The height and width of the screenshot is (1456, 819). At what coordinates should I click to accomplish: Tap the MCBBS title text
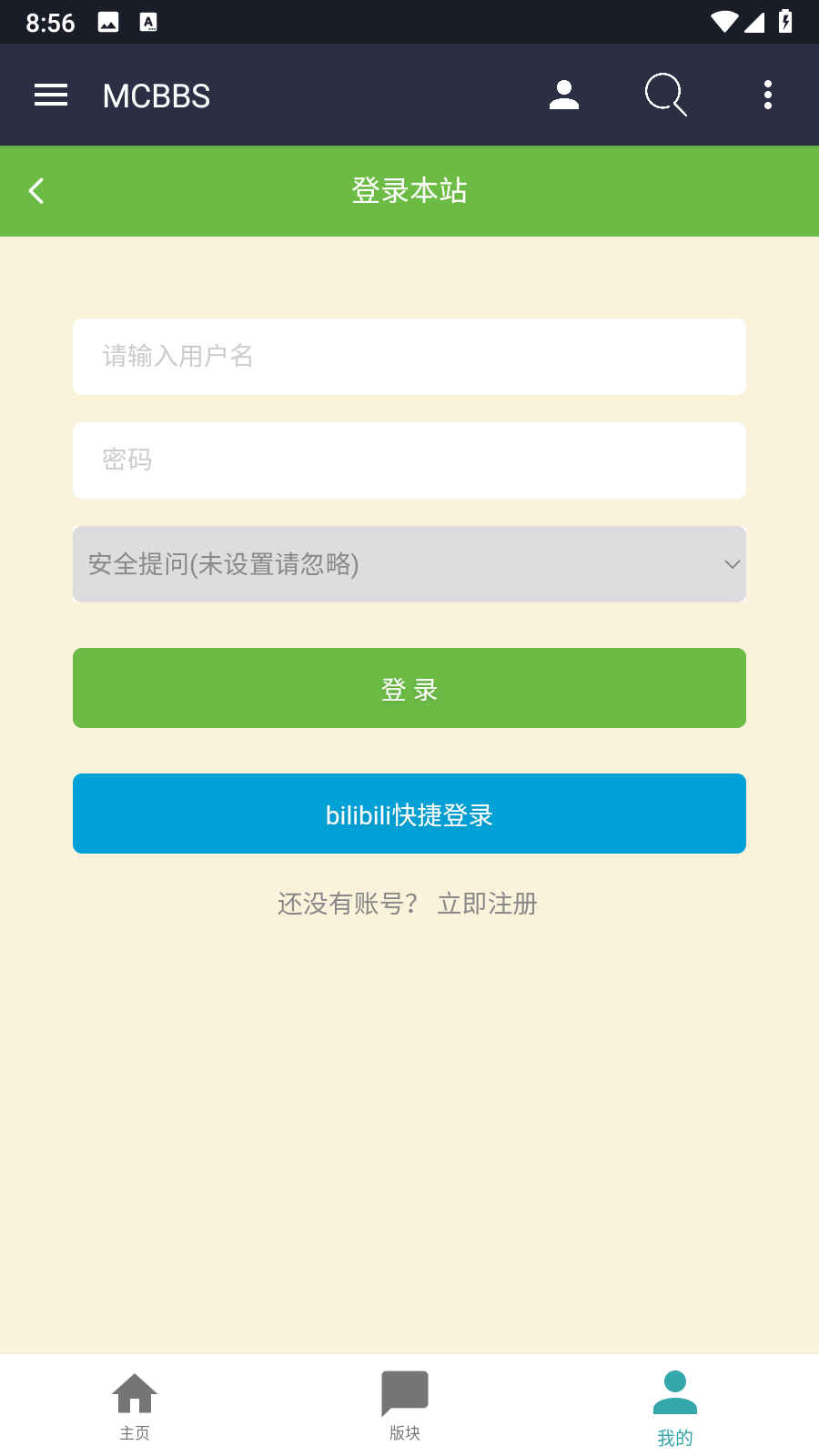[x=156, y=95]
